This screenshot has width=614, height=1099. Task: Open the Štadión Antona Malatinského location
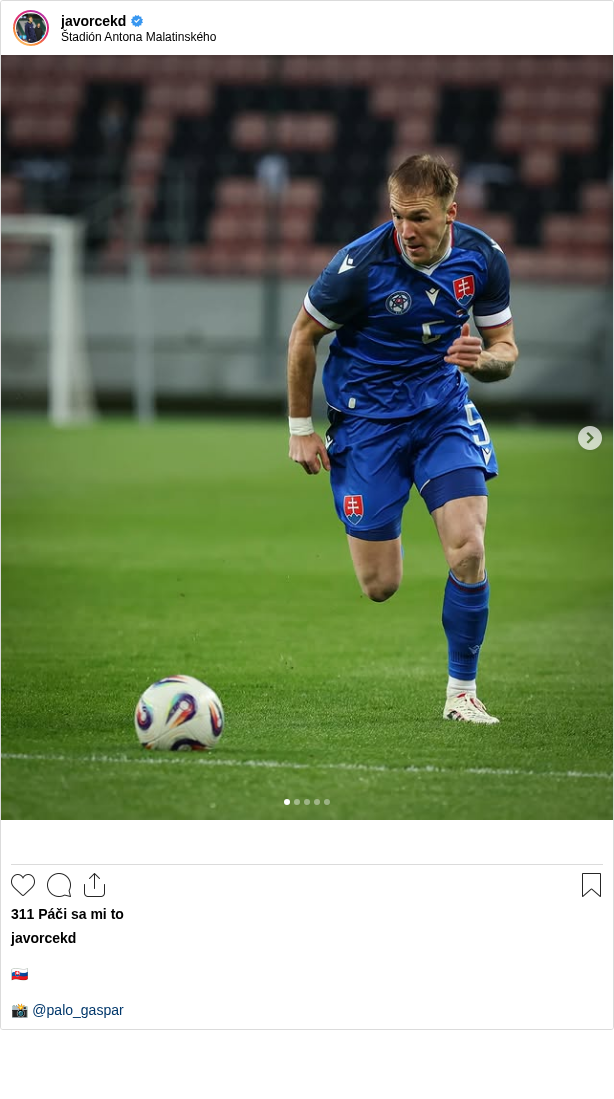[x=139, y=37]
